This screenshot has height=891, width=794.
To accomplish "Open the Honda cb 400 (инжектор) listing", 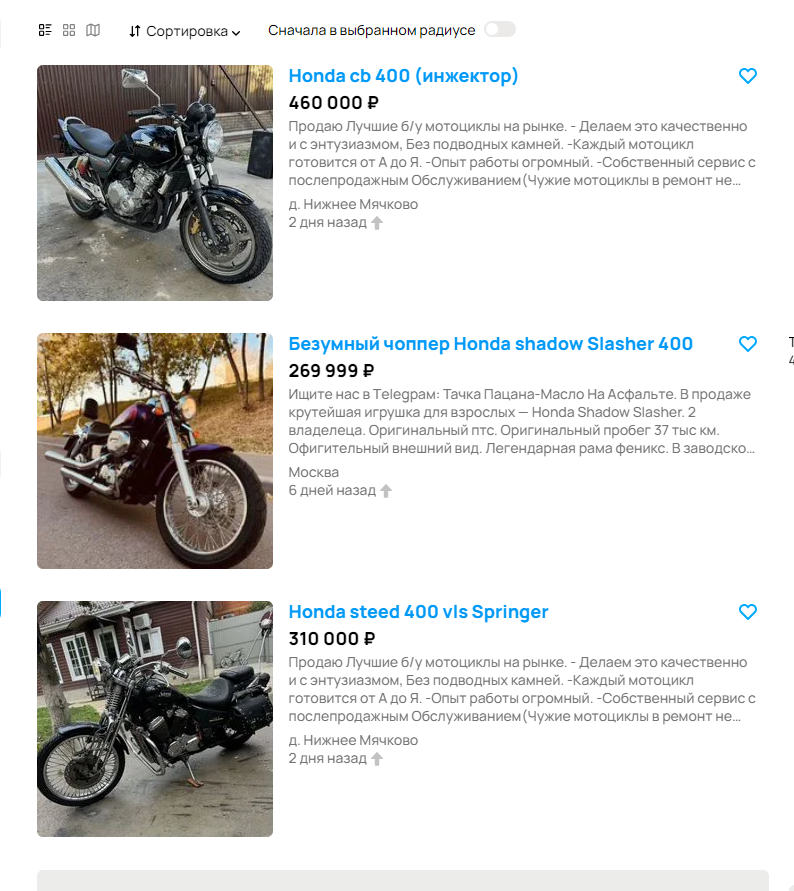I will (403, 76).
